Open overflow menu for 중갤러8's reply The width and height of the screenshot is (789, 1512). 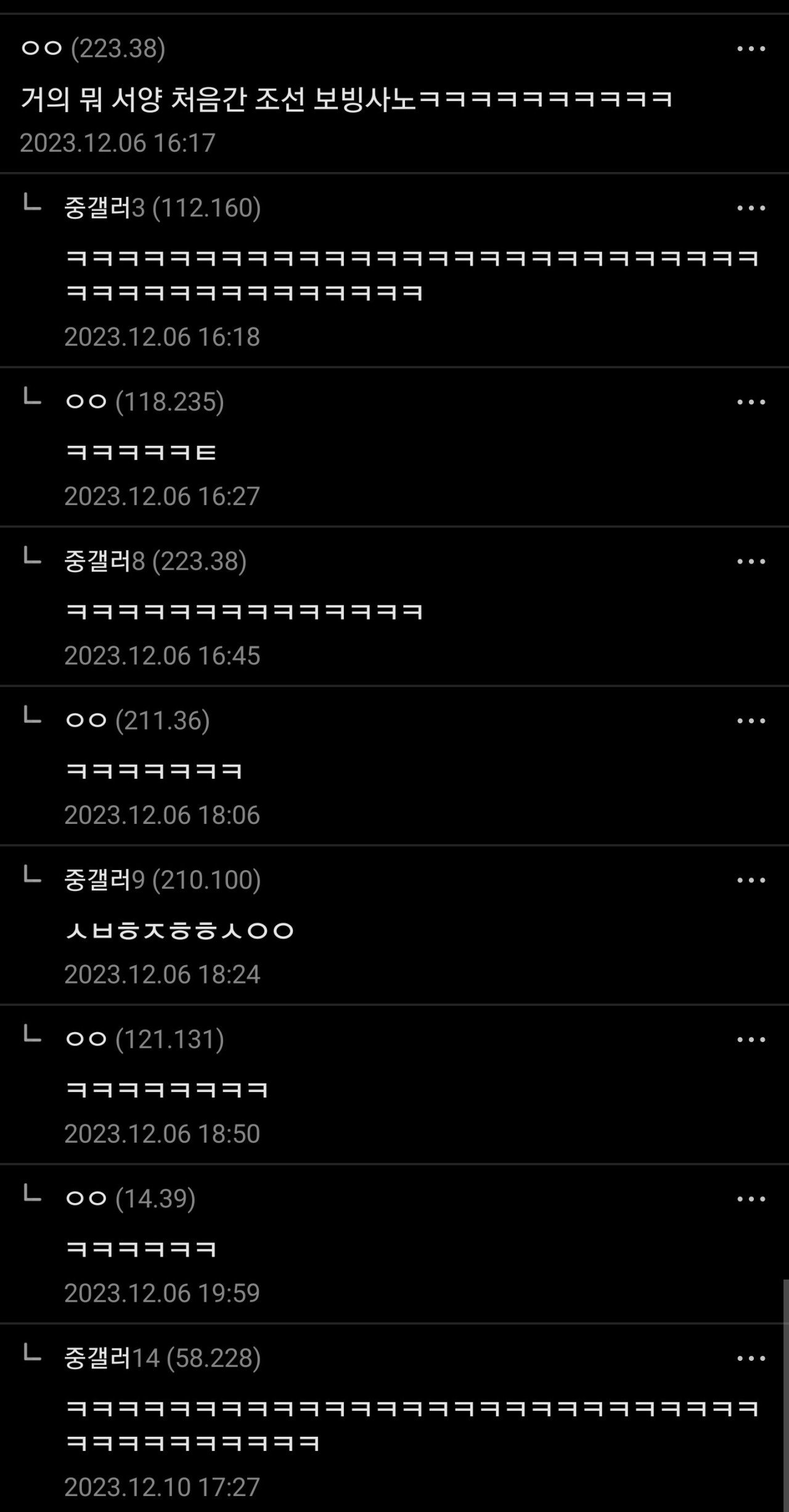(x=751, y=562)
